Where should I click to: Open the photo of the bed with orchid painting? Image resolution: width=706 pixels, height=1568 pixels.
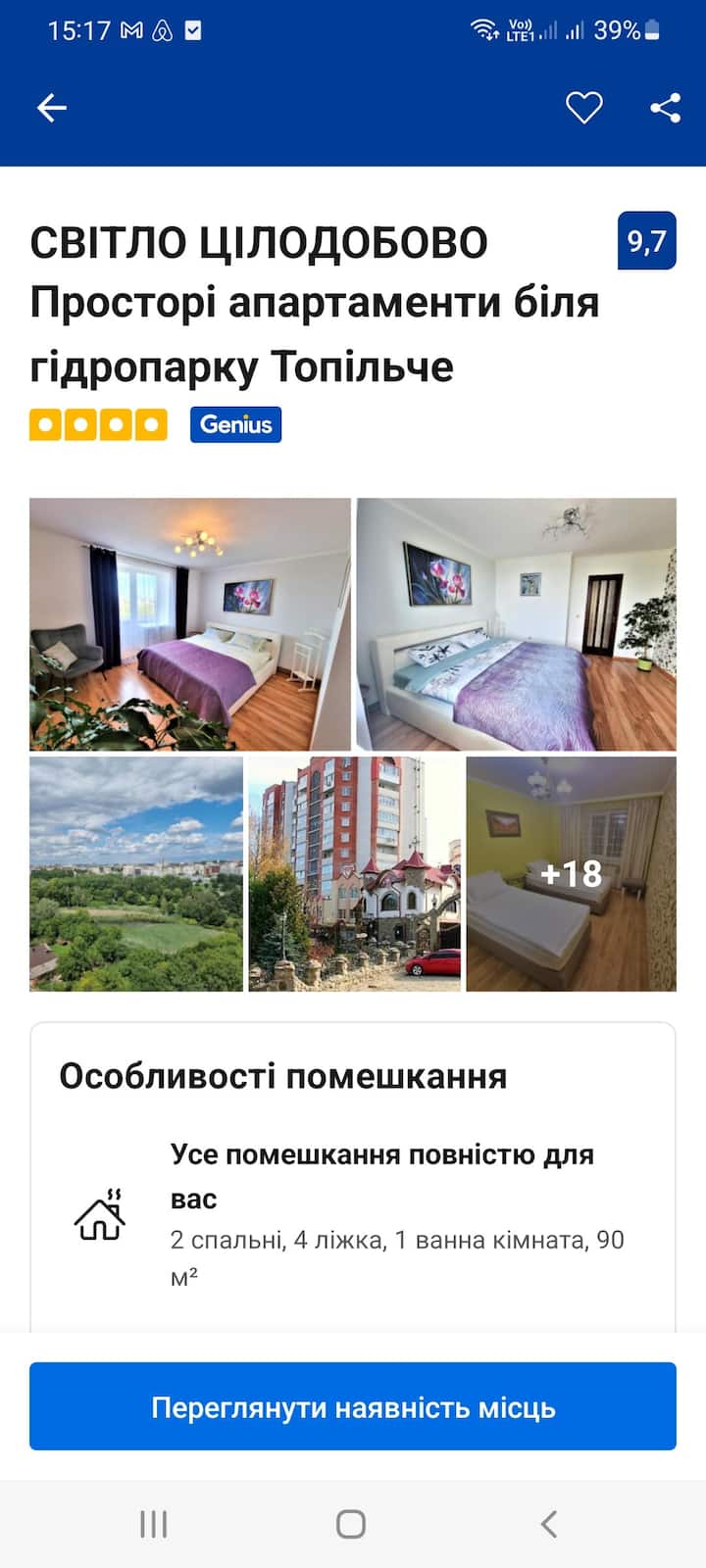coord(516,624)
